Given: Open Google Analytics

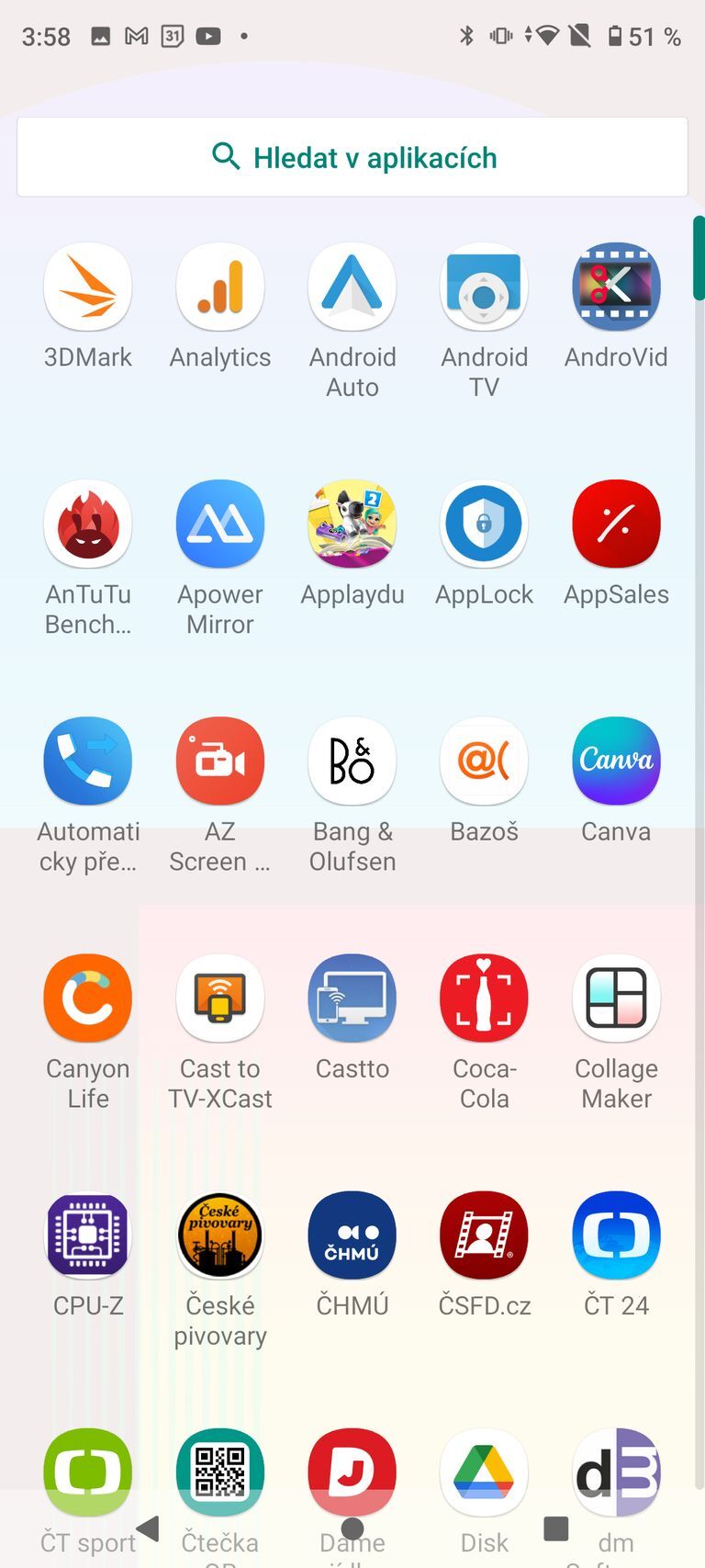Looking at the screenshot, I should coord(219,287).
